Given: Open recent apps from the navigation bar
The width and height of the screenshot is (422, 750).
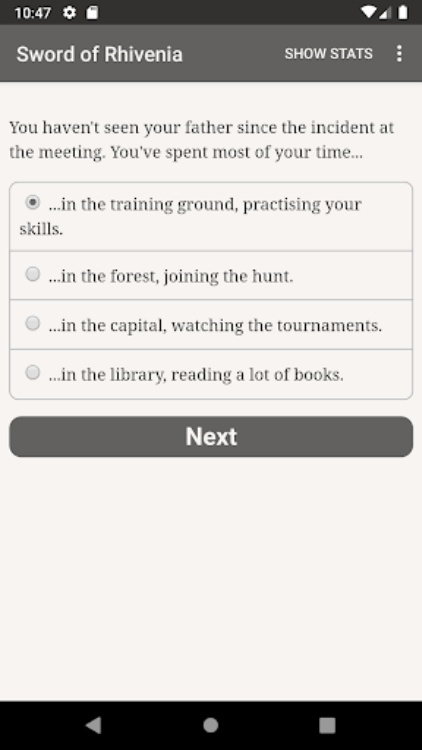Looking at the screenshot, I should click(x=327, y=726).
